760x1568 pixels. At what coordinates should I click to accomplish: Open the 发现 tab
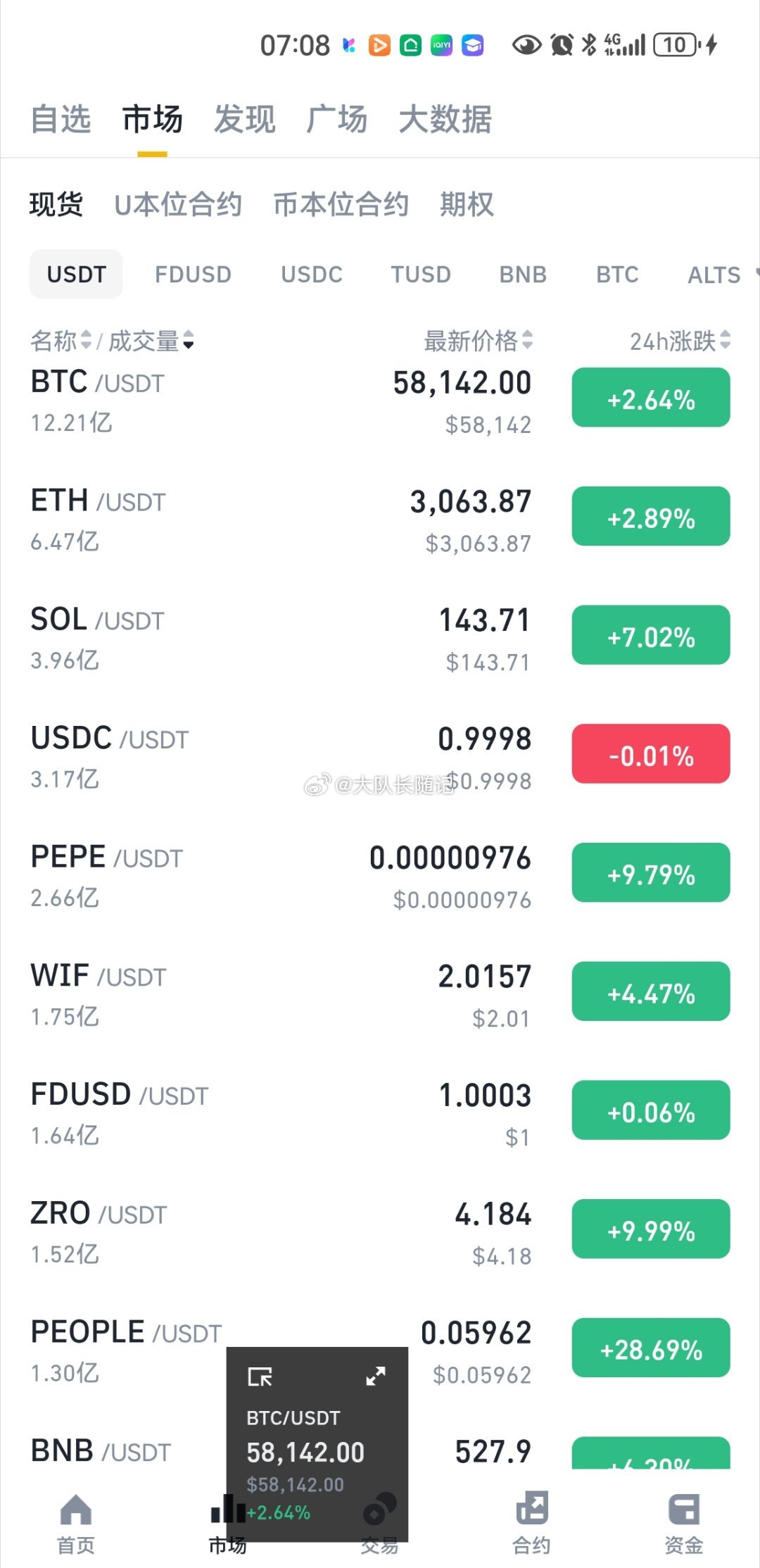pos(244,119)
